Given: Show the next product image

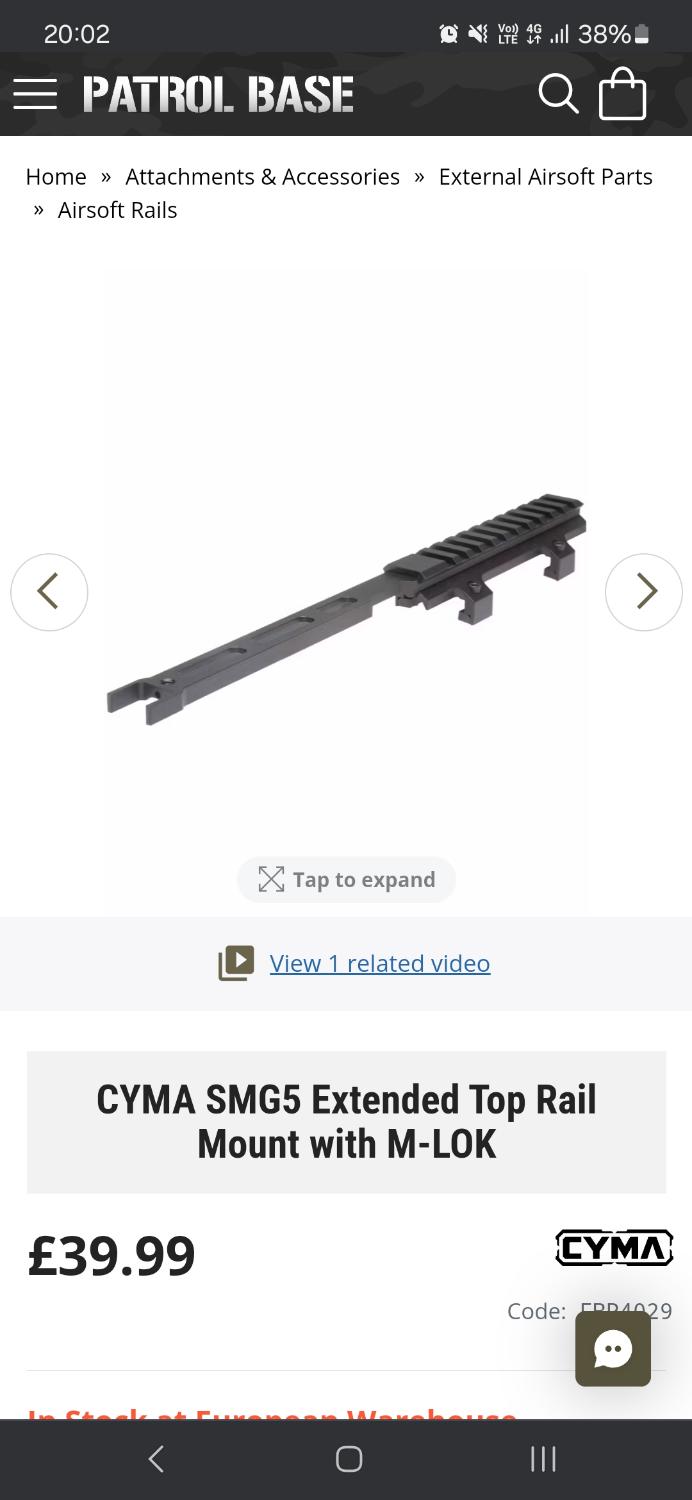Looking at the screenshot, I should (643, 592).
